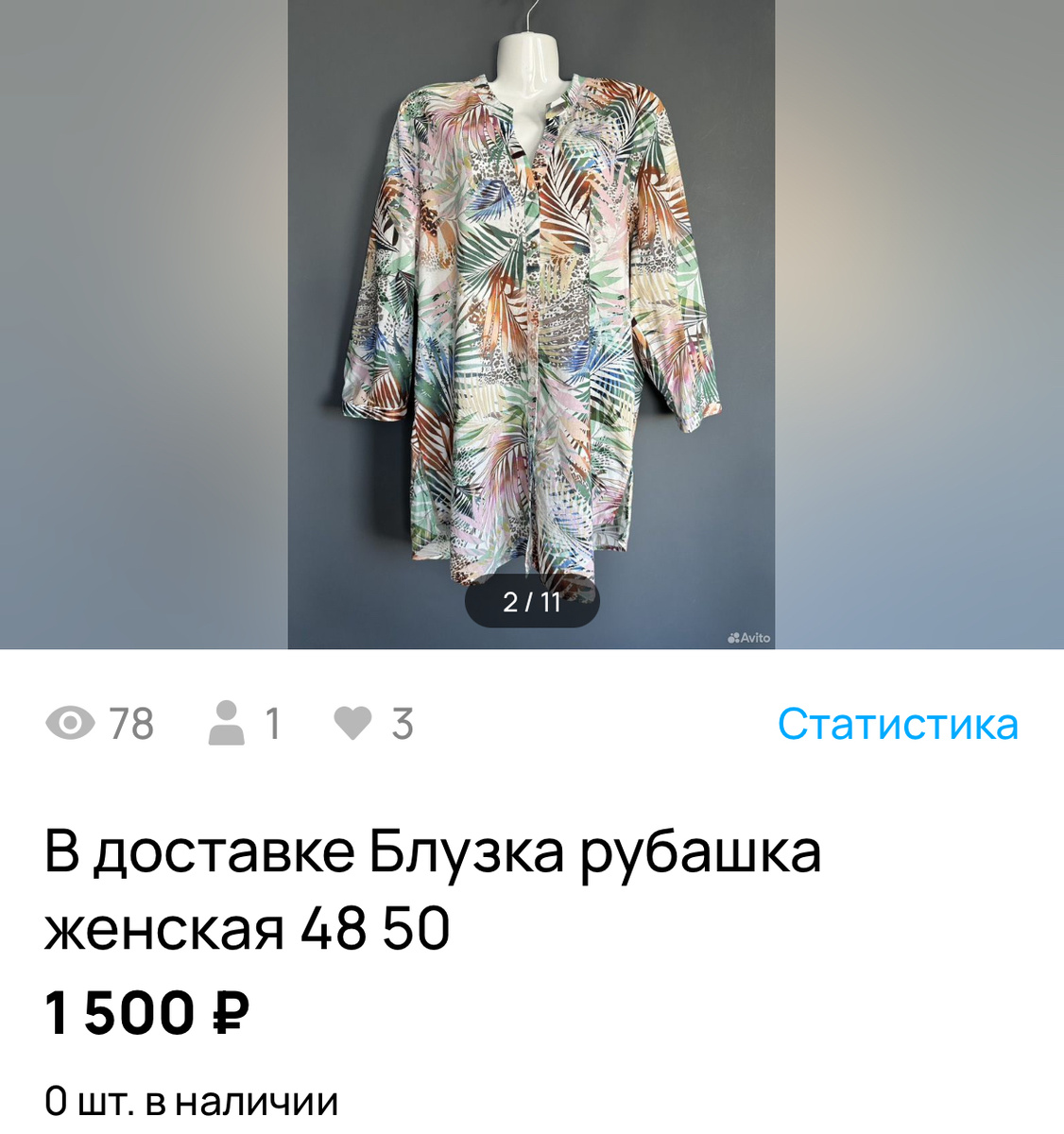The width and height of the screenshot is (1064, 1134).
Task: Open the photo gallery pagination indicator
Action: tap(531, 602)
